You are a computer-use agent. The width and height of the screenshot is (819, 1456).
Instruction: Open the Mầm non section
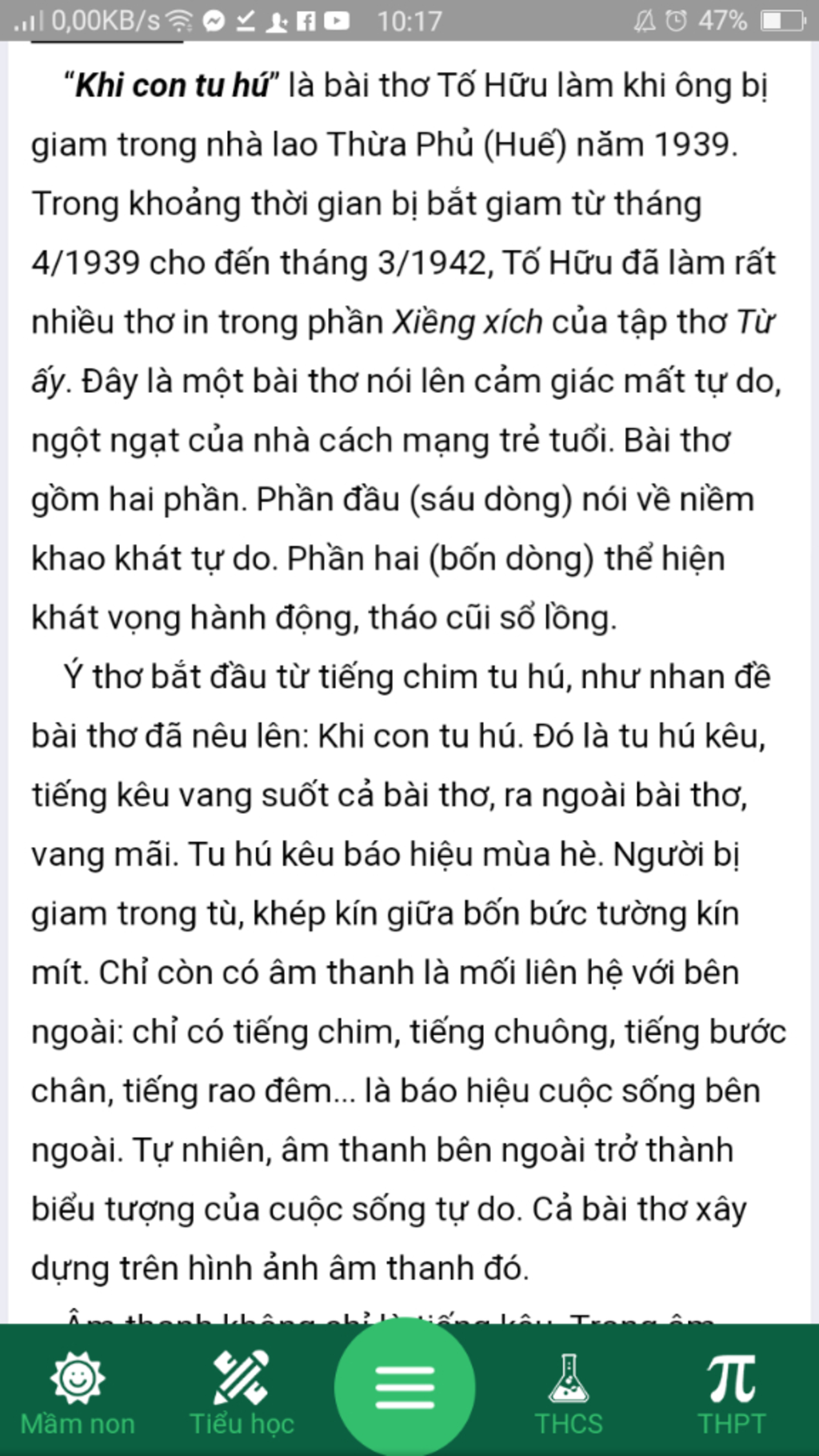click(x=78, y=1394)
